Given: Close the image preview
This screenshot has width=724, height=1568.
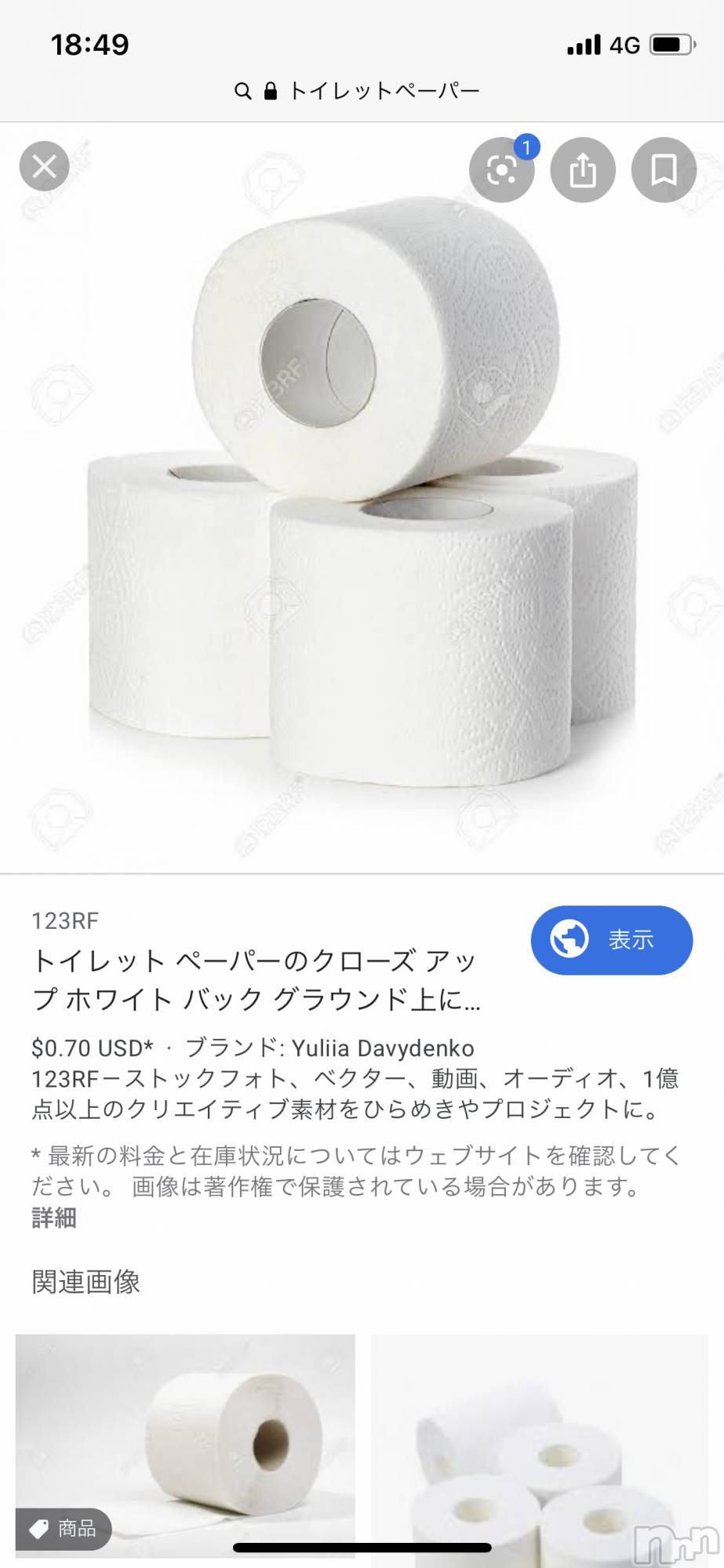Looking at the screenshot, I should click(x=45, y=166).
